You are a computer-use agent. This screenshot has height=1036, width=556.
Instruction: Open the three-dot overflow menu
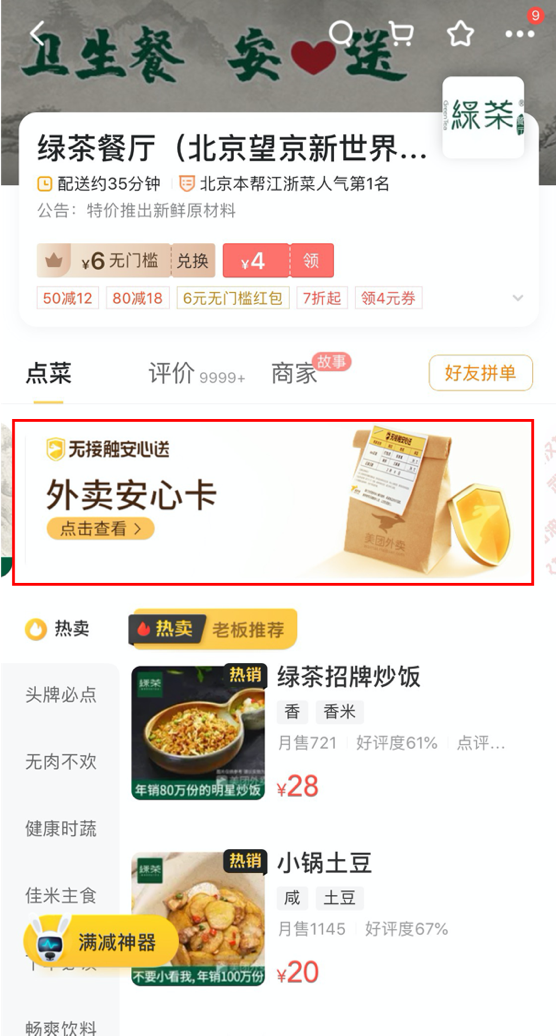[520, 34]
